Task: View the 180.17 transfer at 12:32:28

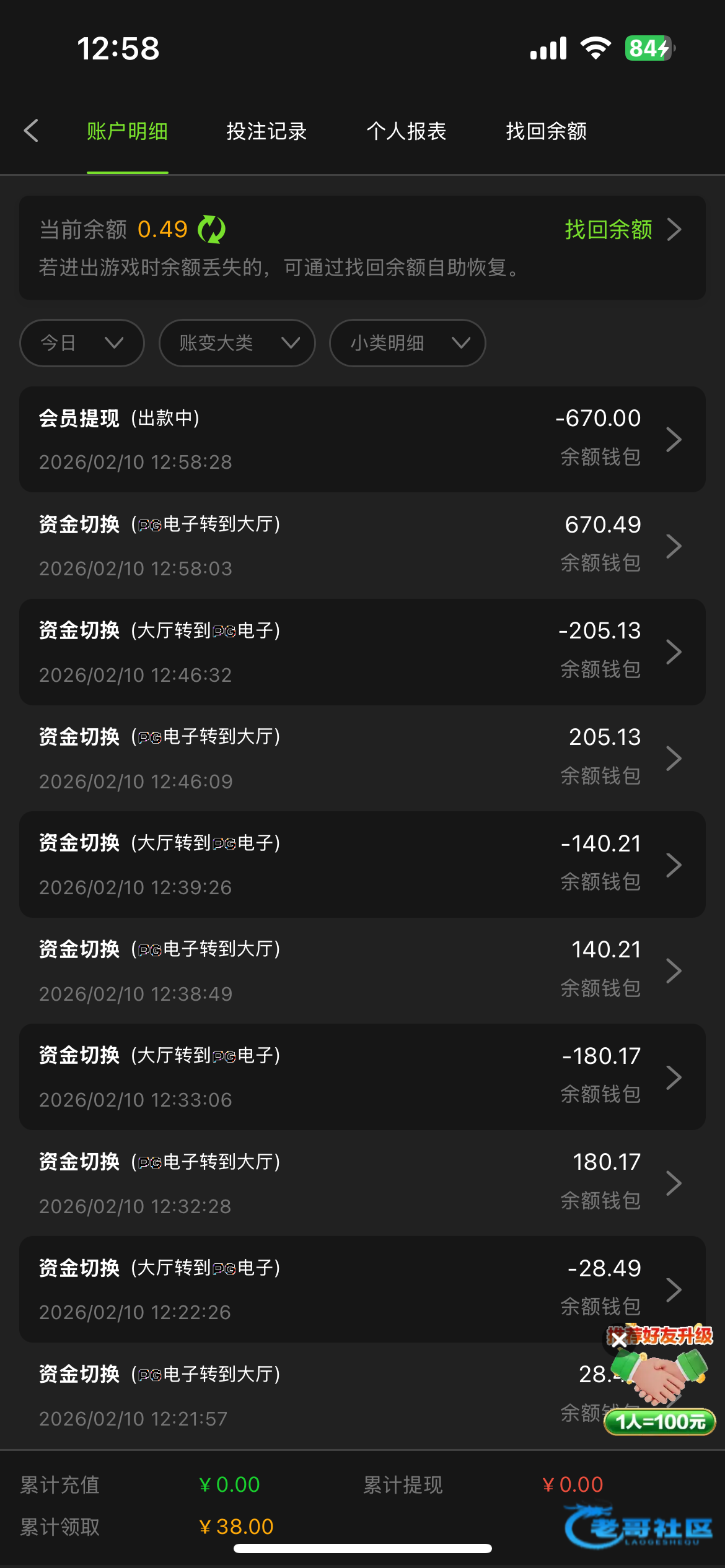Action: [362, 1183]
